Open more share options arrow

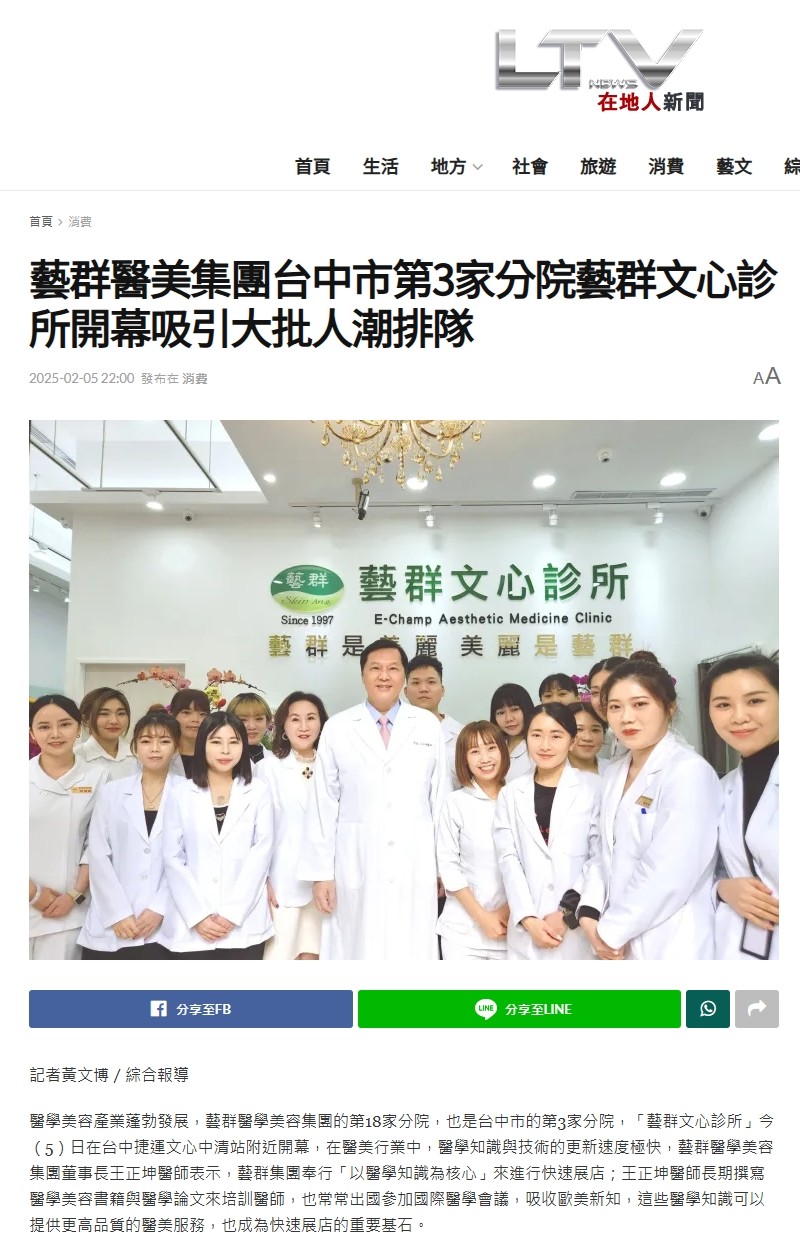756,1009
